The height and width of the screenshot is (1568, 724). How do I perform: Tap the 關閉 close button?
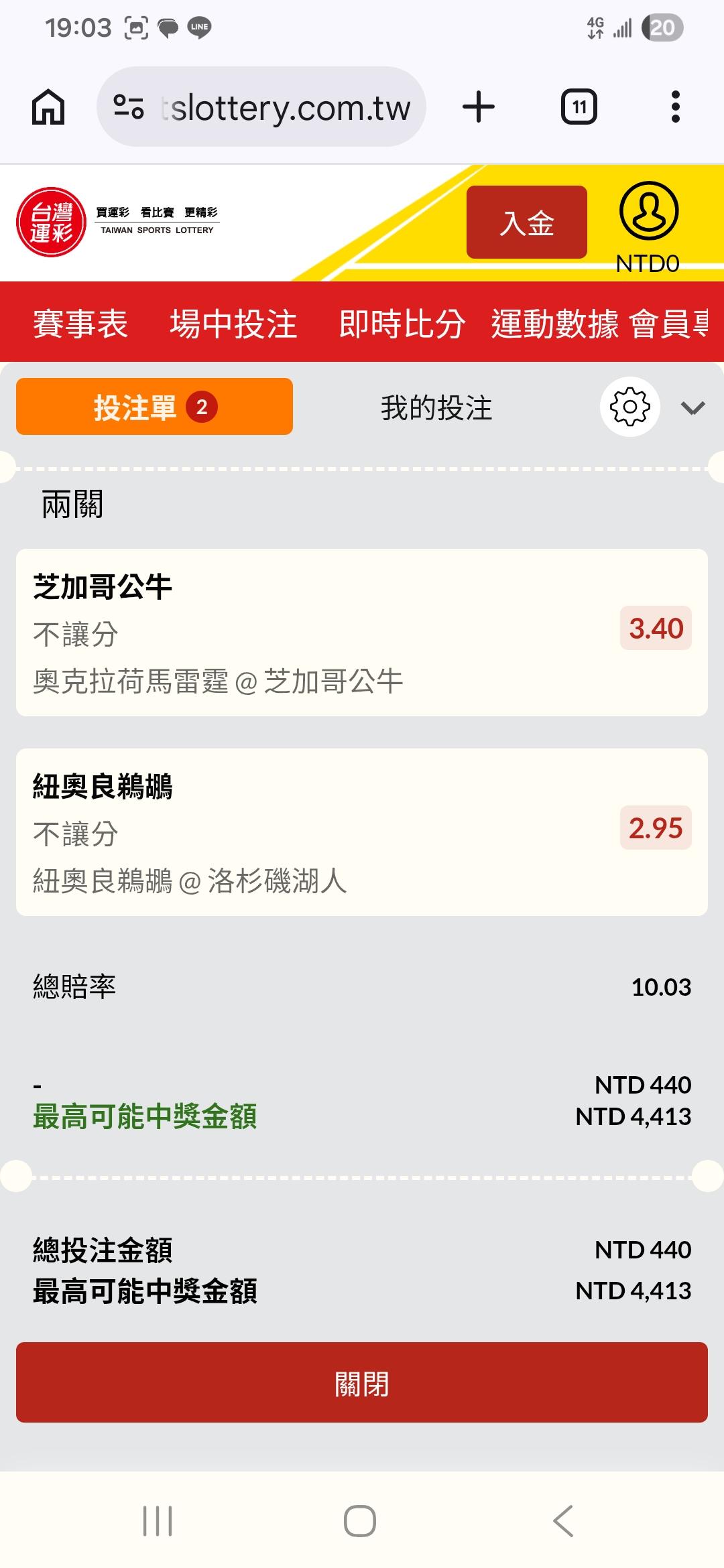click(x=362, y=1382)
